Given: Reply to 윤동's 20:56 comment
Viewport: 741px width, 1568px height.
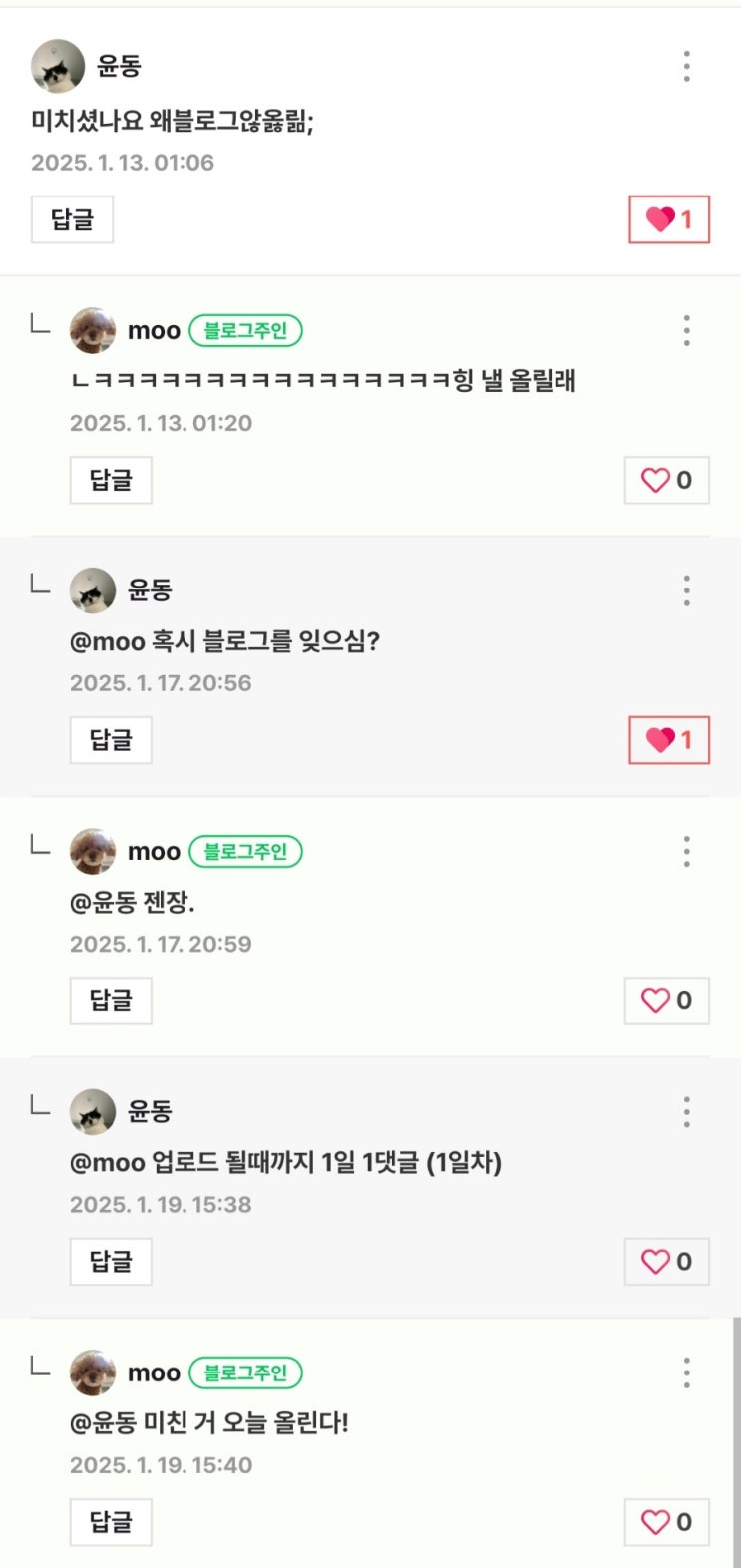Looking at the screenshot, I should [111, 740].
